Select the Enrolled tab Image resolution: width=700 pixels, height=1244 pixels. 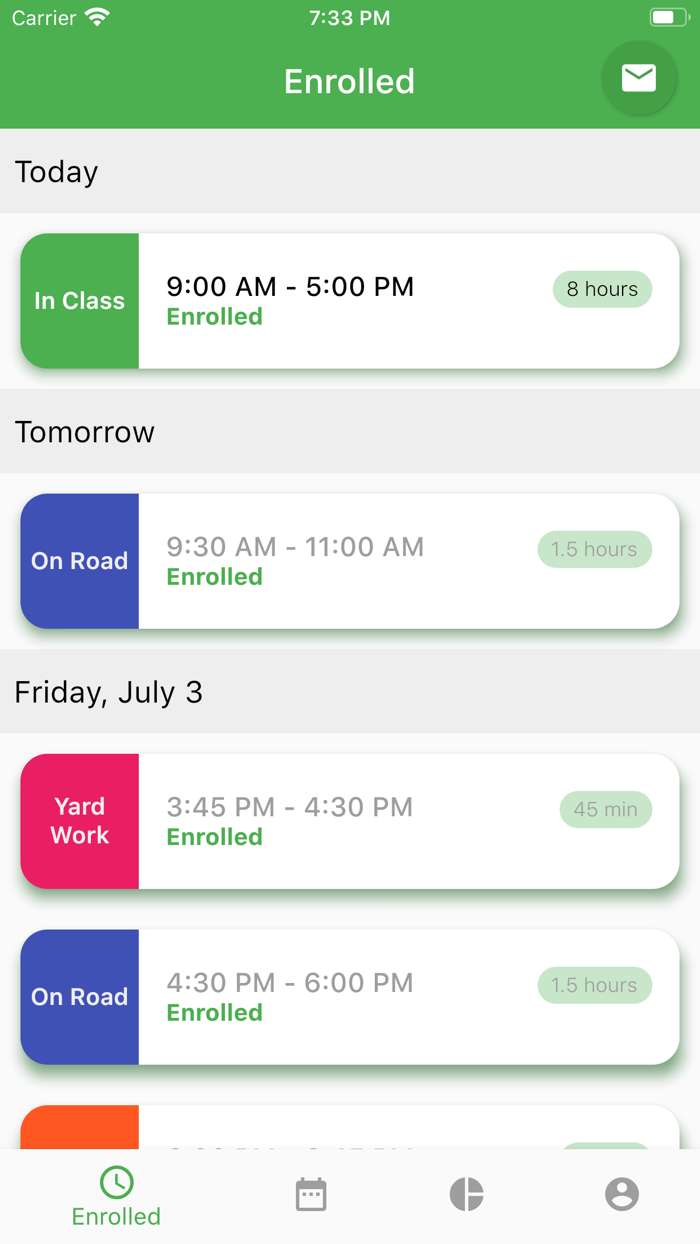point(116,1196)
